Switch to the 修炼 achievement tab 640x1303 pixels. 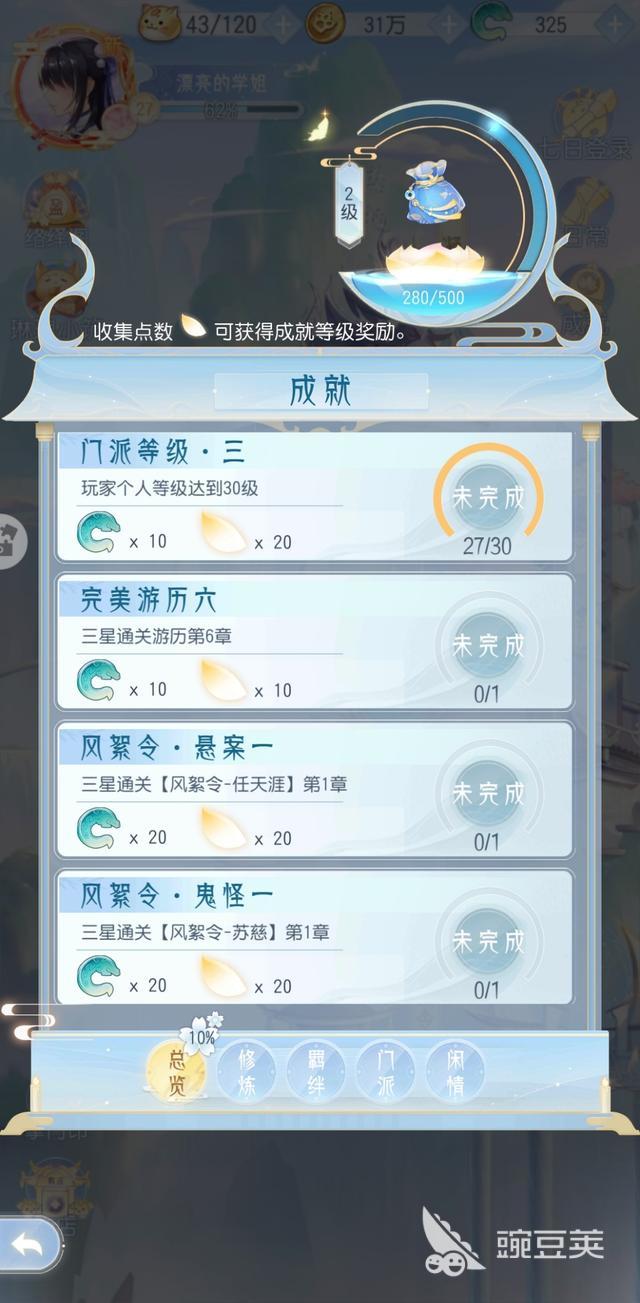click(x=246, y=1074)
